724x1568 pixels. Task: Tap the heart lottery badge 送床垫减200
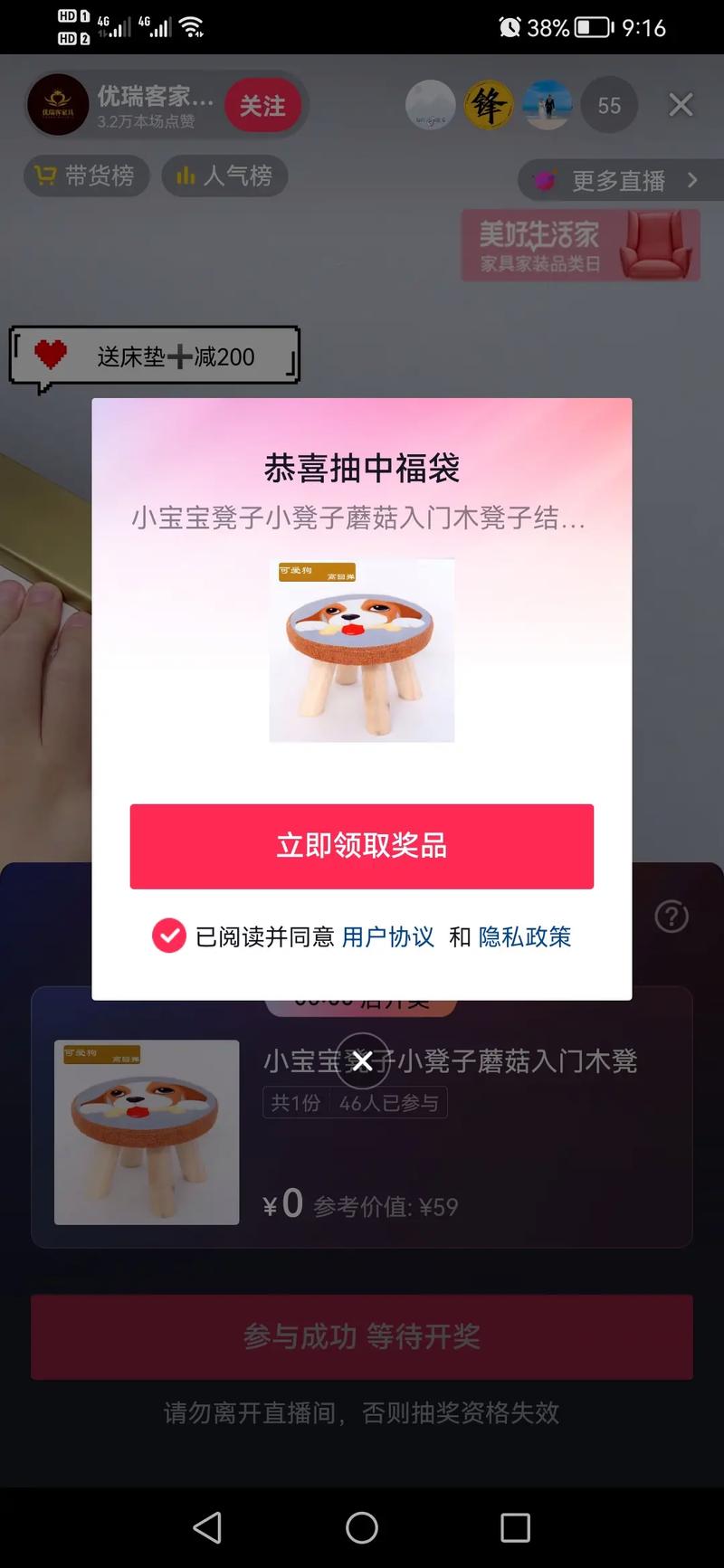pos(154,356)
